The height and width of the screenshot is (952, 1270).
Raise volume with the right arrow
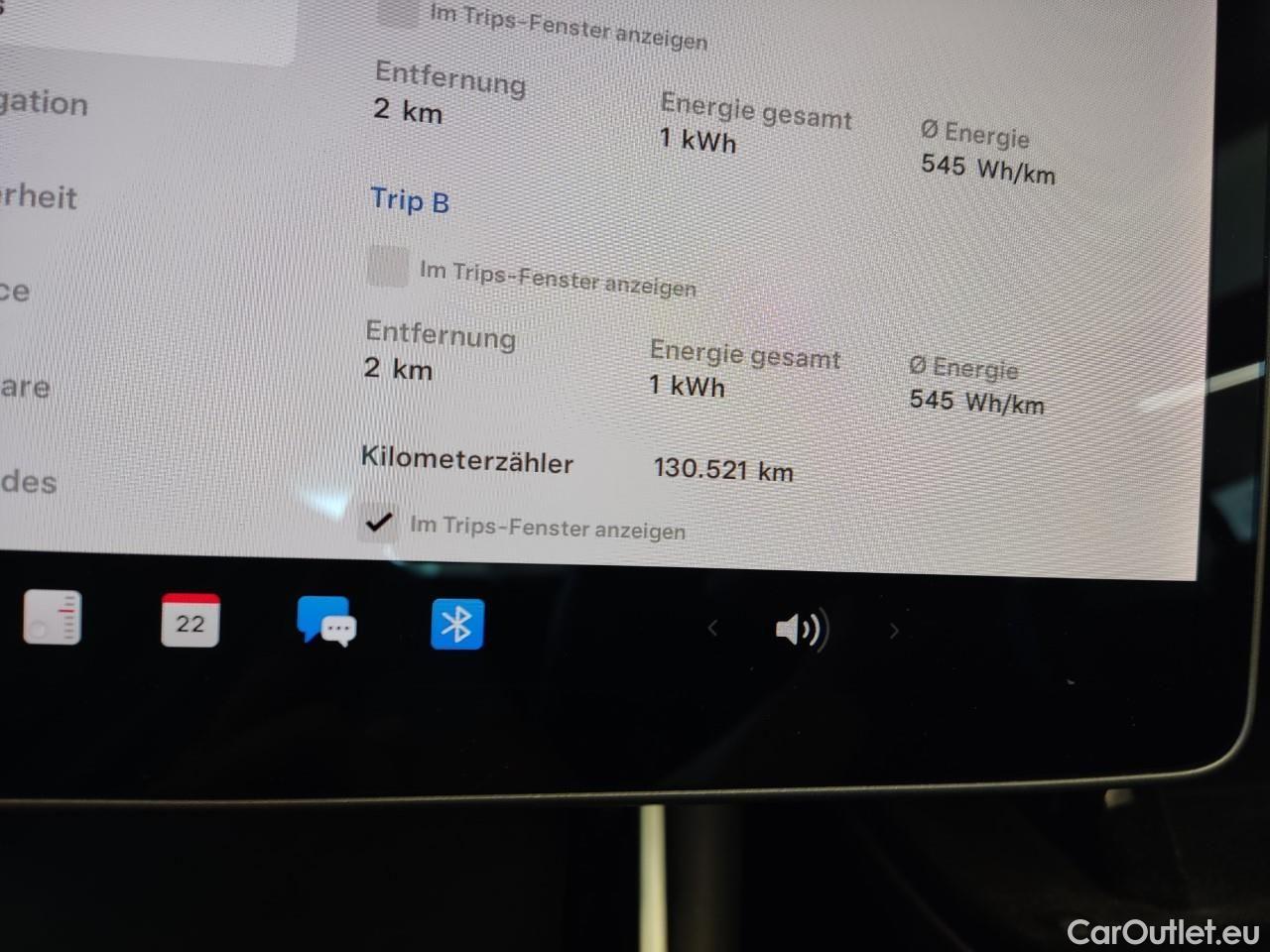pyautogui.click(x=894, y=631)
